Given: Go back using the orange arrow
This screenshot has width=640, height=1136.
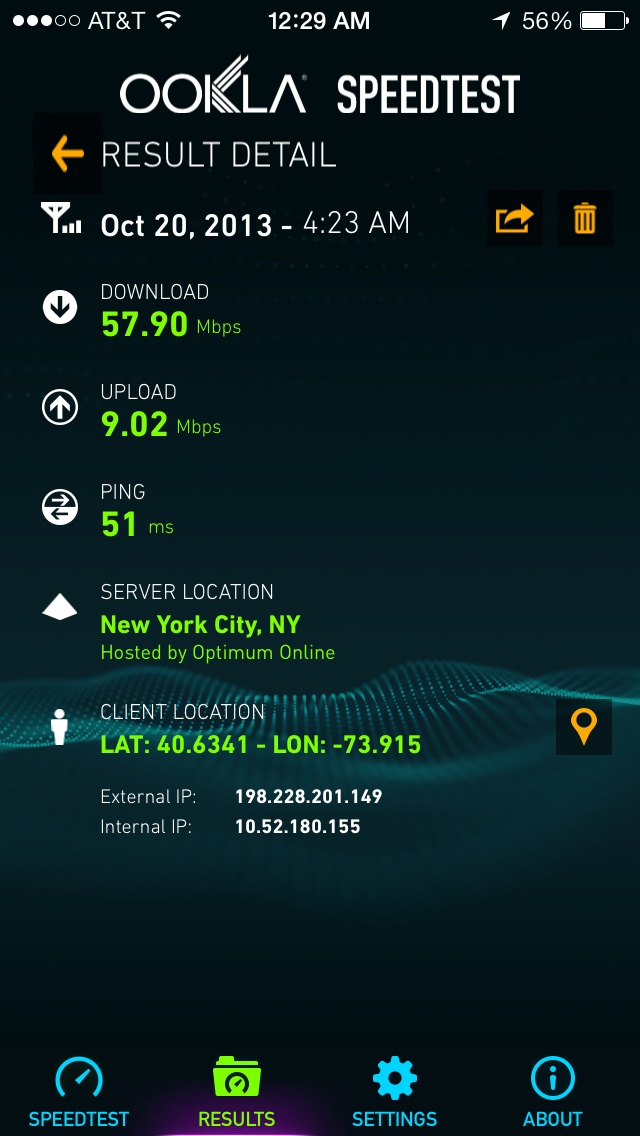Looking at the screenshot, I should [67, 154].
